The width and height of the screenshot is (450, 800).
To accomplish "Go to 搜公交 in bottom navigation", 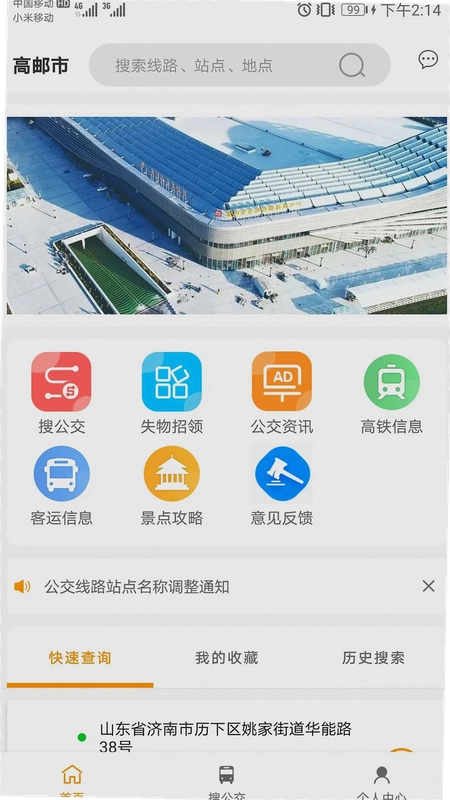I will click(x=227, y=781).
